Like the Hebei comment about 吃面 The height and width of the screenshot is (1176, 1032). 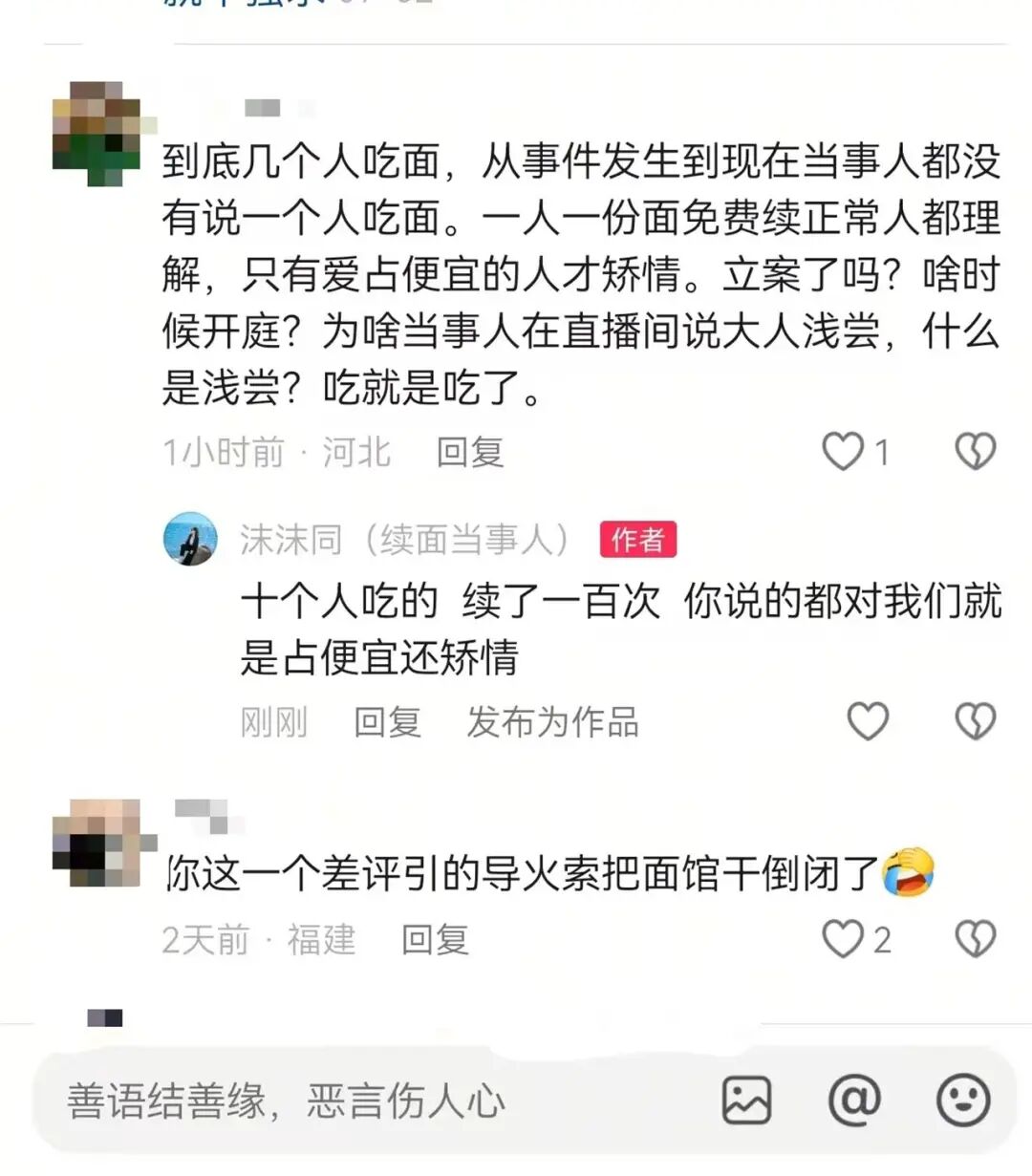click(x=843, y=451)
